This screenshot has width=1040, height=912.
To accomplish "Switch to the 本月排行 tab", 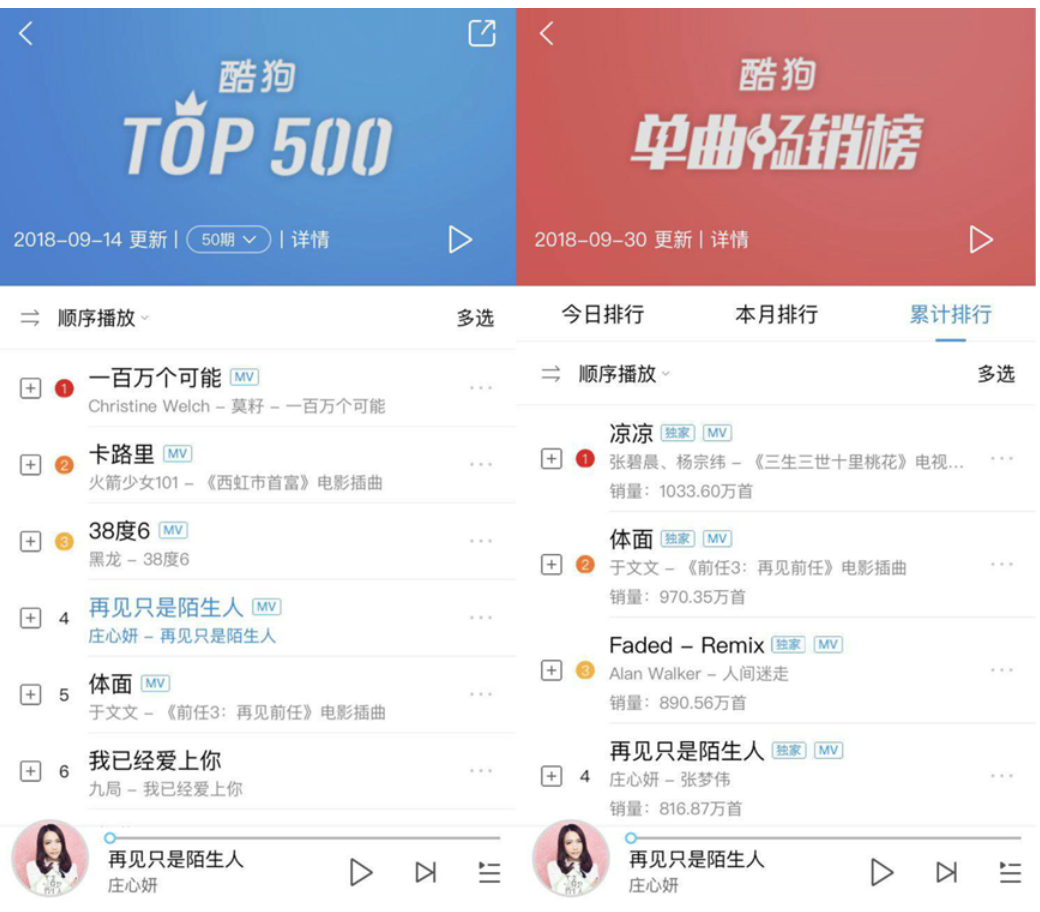I will [x=776, y=314].
